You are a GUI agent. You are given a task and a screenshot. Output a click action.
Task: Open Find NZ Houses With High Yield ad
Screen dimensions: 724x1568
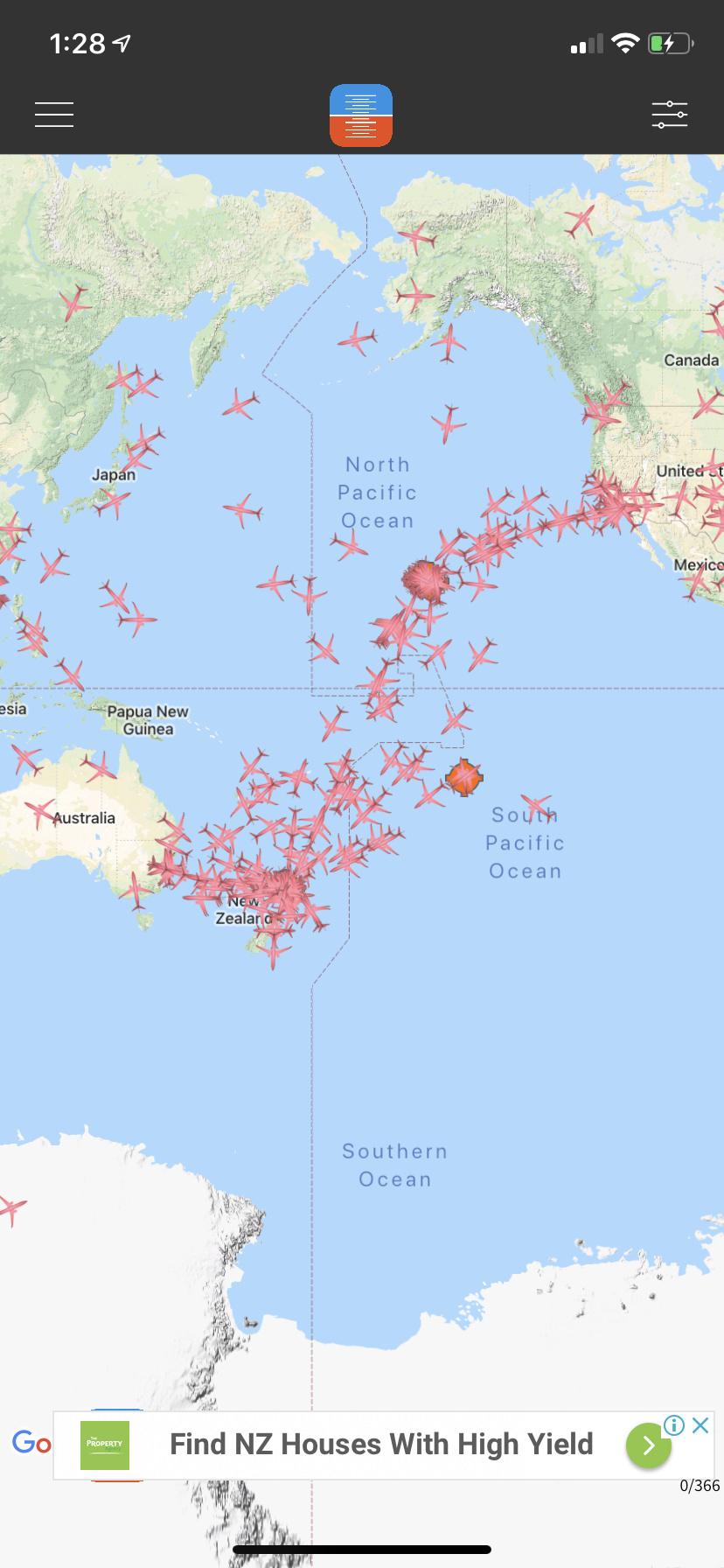381,1445
